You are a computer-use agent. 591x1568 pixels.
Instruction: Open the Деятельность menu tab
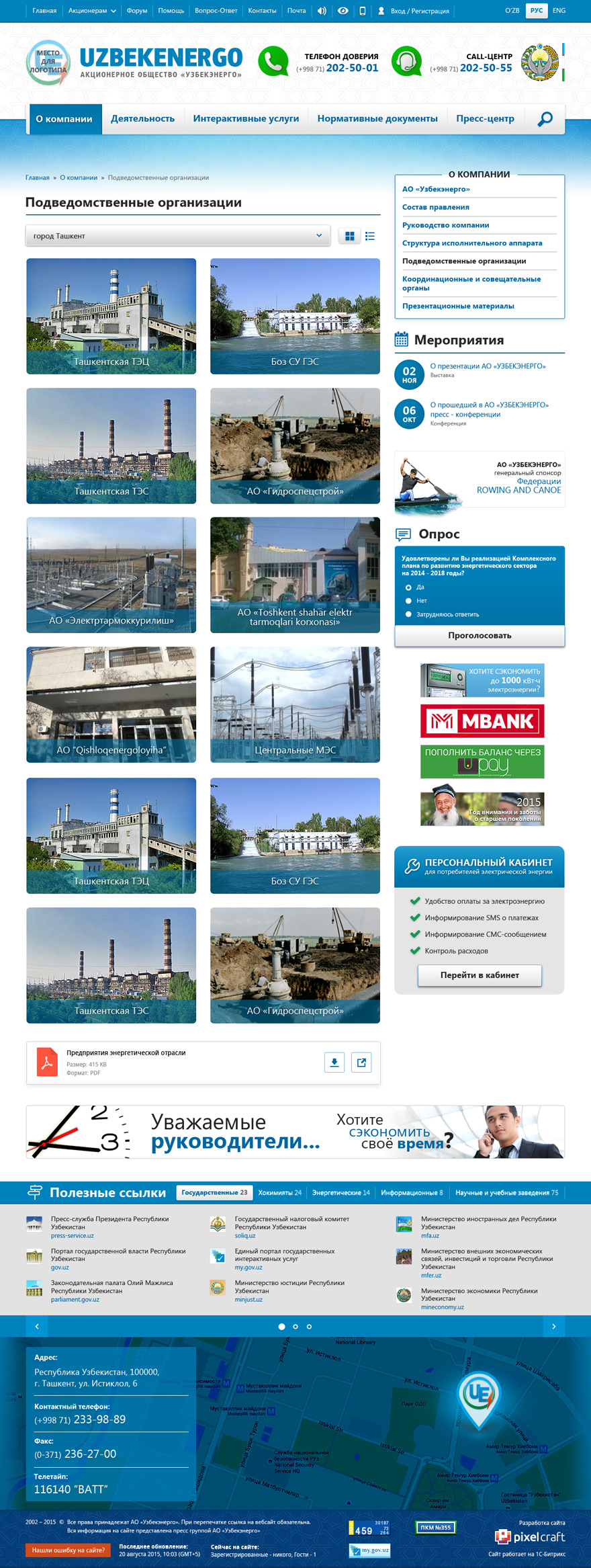tap(142, 119)
